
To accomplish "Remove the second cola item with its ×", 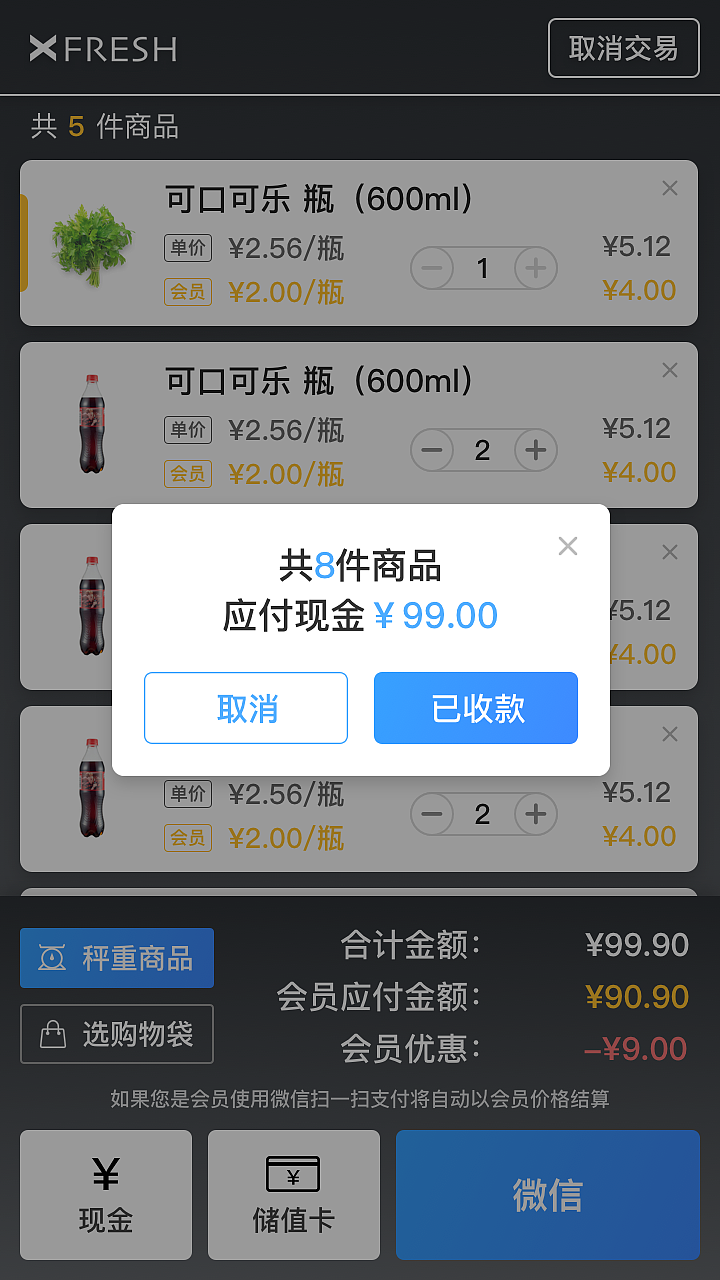I will [x=669, y=370].
